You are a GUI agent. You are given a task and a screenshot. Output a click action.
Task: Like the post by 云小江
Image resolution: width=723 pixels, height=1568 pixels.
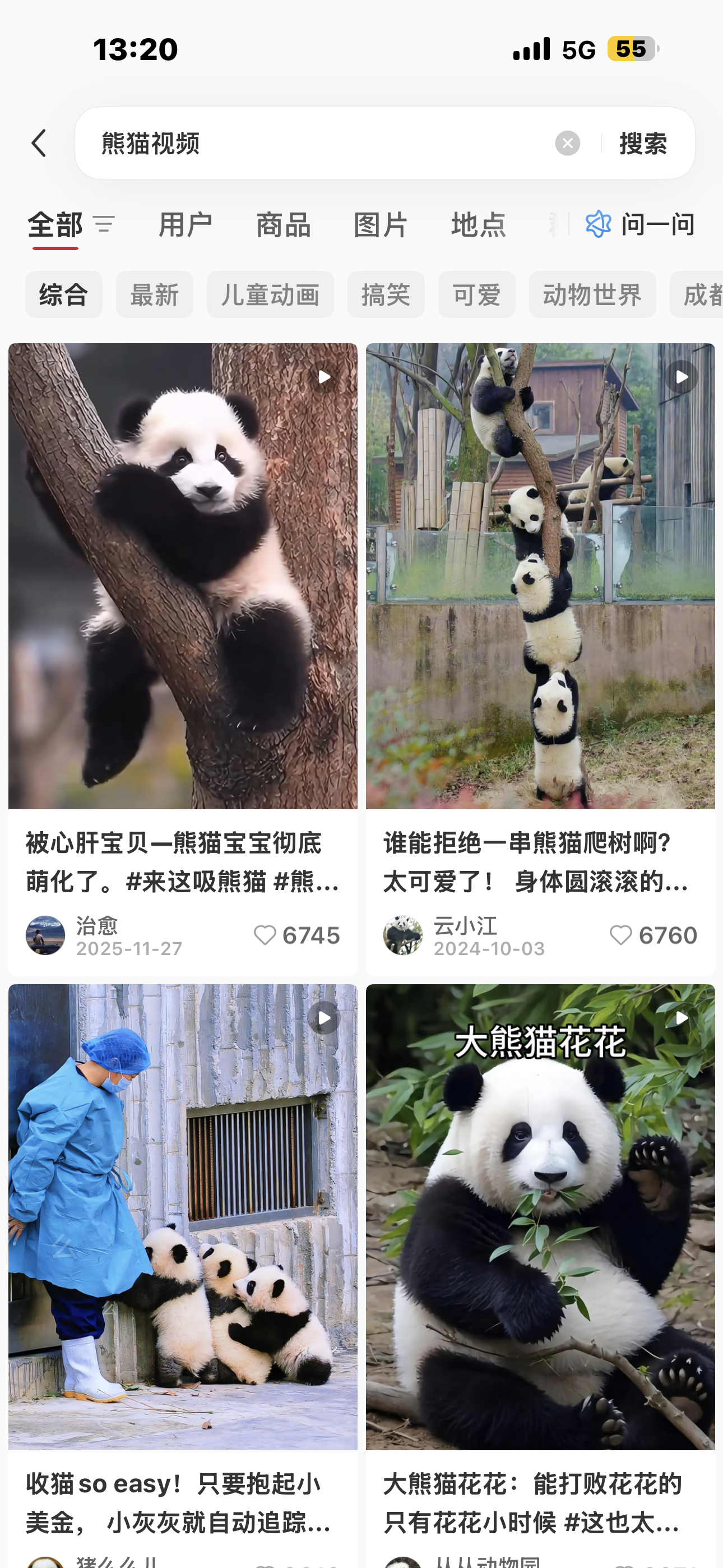coord(622,935)
